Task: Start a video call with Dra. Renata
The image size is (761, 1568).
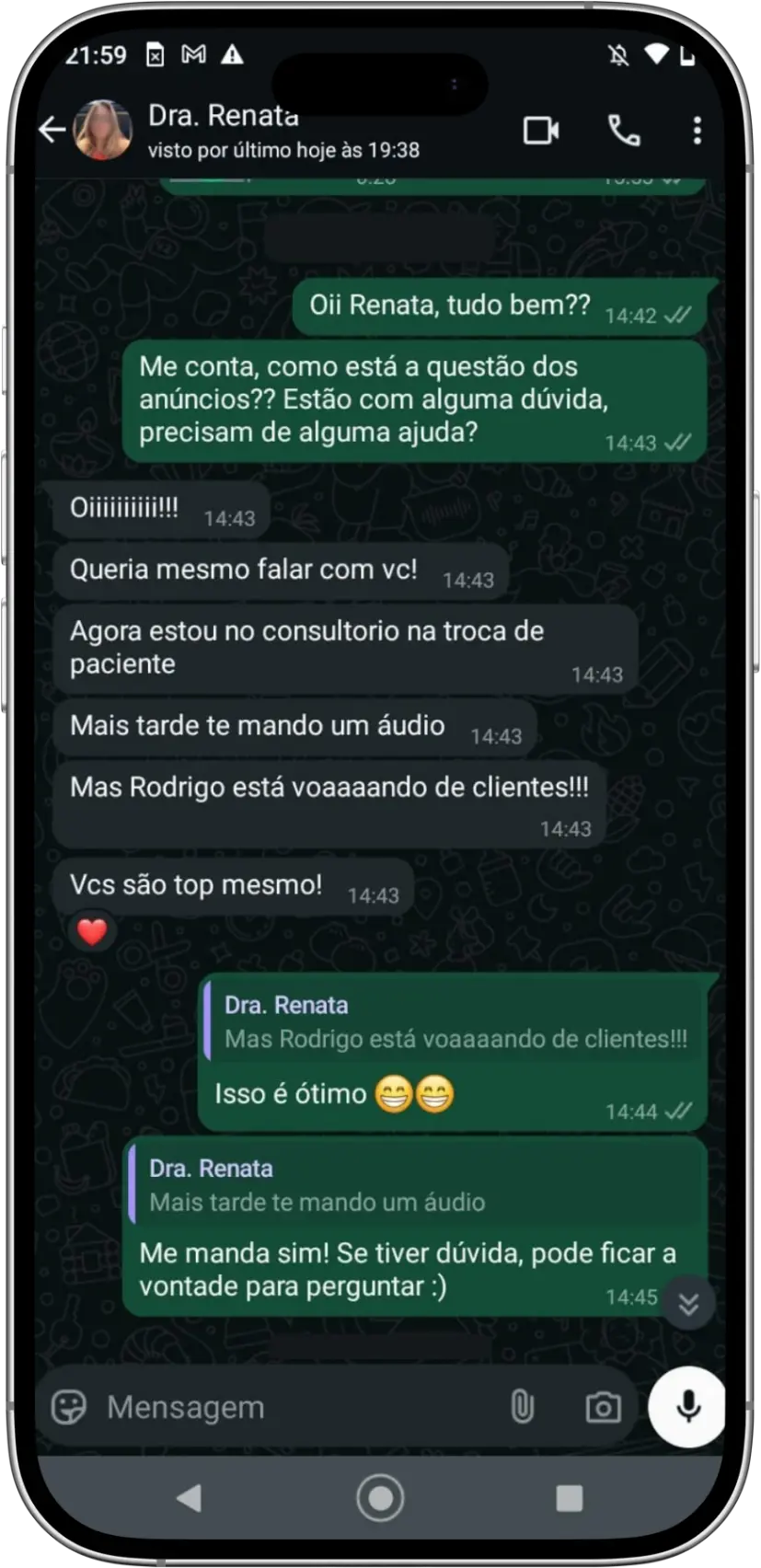Action: (541, 131)
